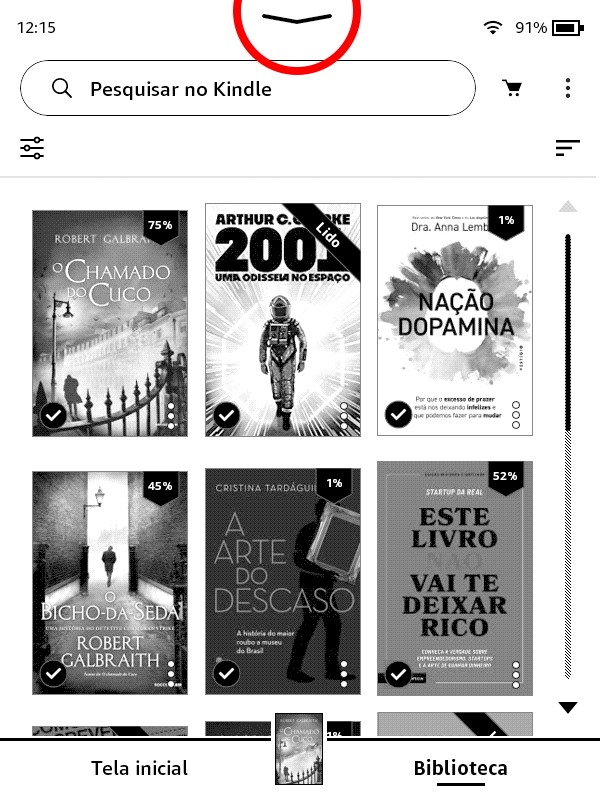Expand the quick settings pull-down arrow

tap(296, 19)
